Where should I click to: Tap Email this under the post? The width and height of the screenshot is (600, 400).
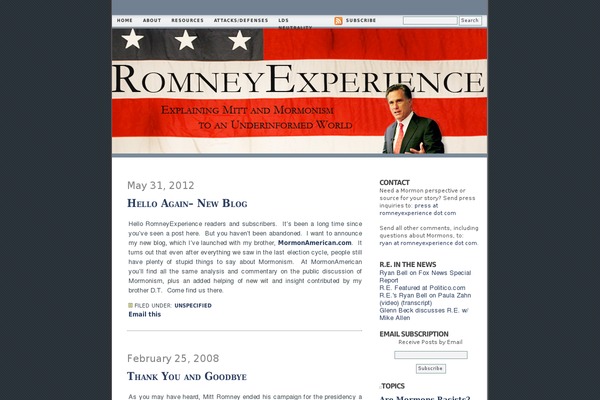(x=144, y=314)
